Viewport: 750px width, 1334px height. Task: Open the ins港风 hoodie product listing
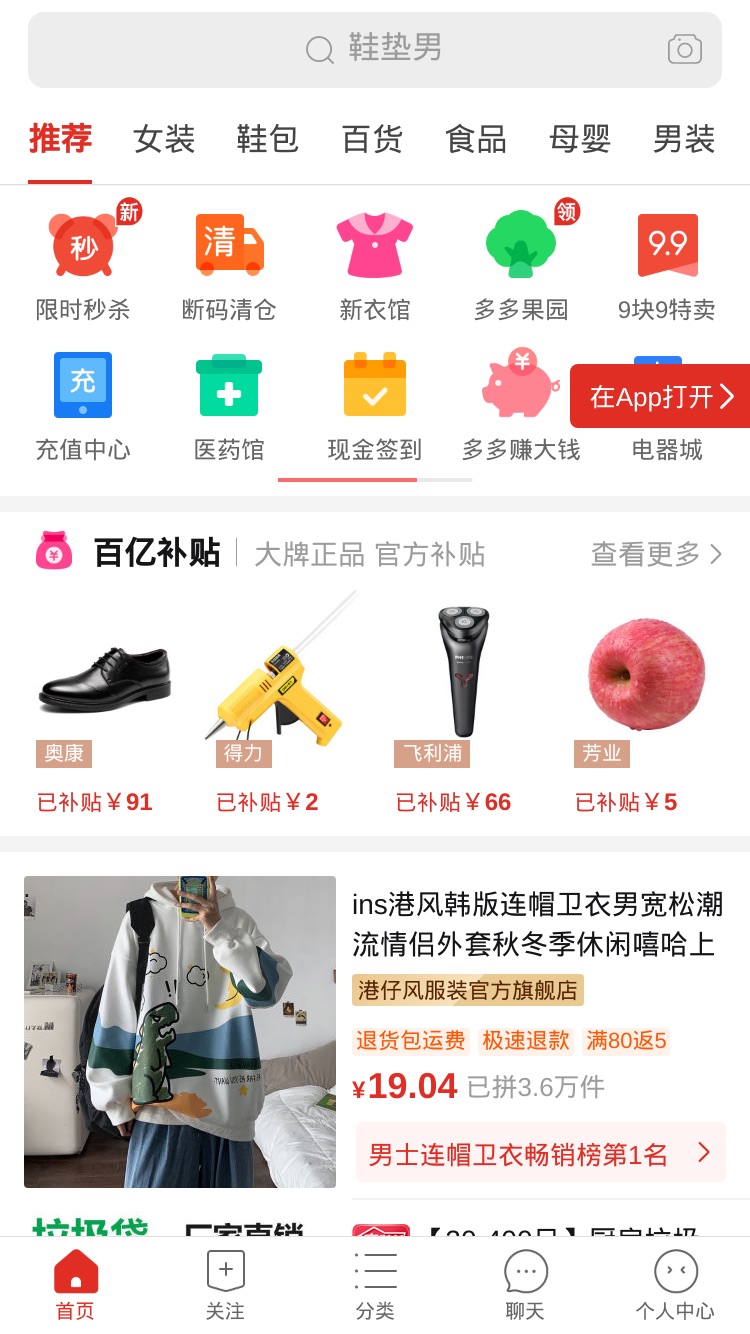pyautogui.click(x=375, y=1031)
